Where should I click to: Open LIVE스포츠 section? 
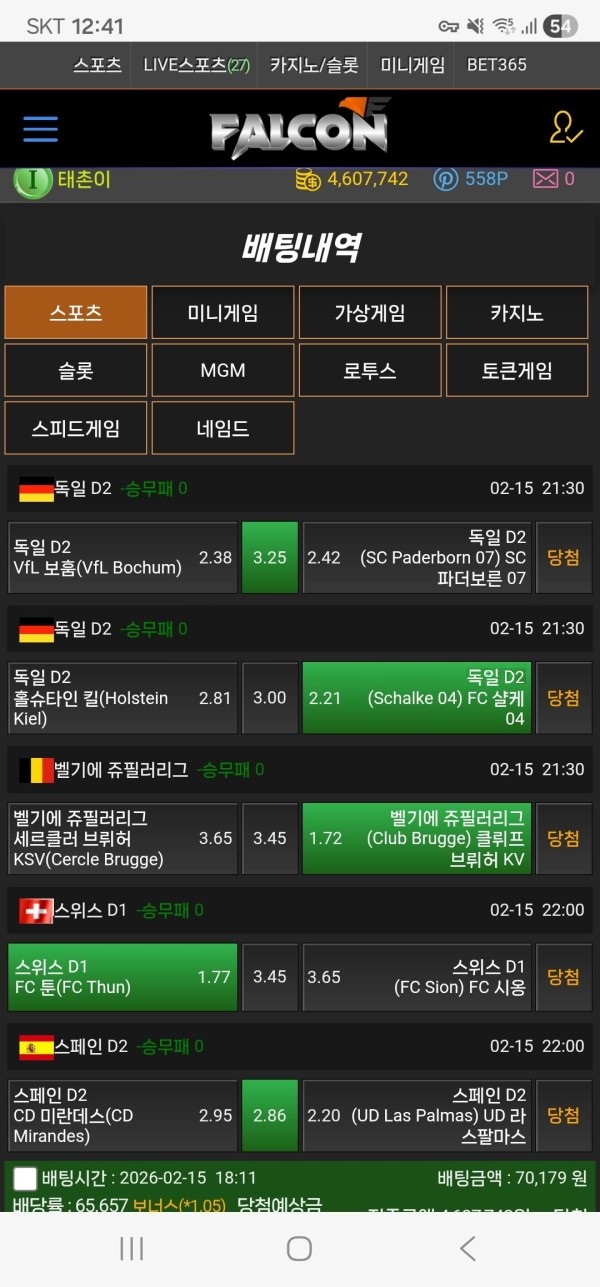coord(196,65)
